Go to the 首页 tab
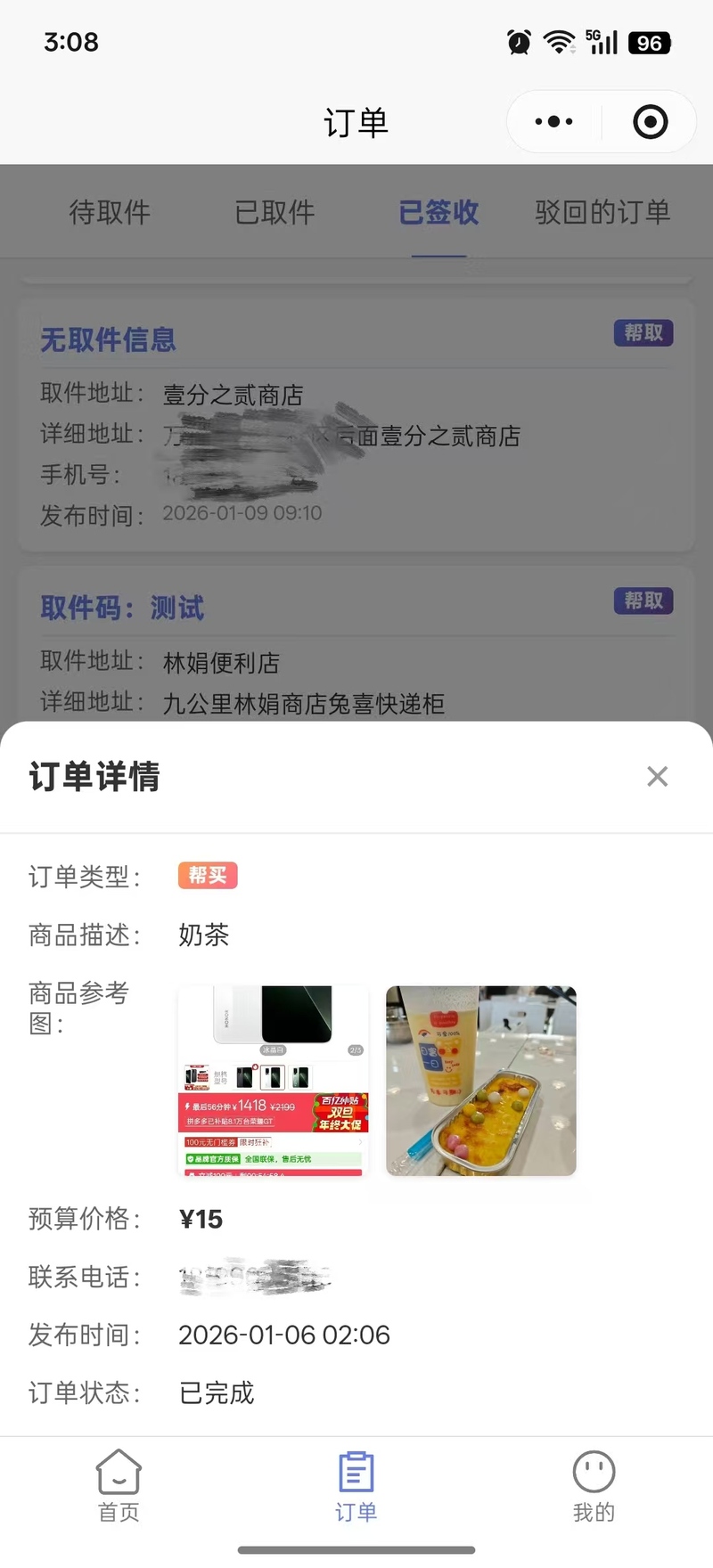Image resolution: width=713 pixels, height=1568 pixels. (x=119, y=1485)
